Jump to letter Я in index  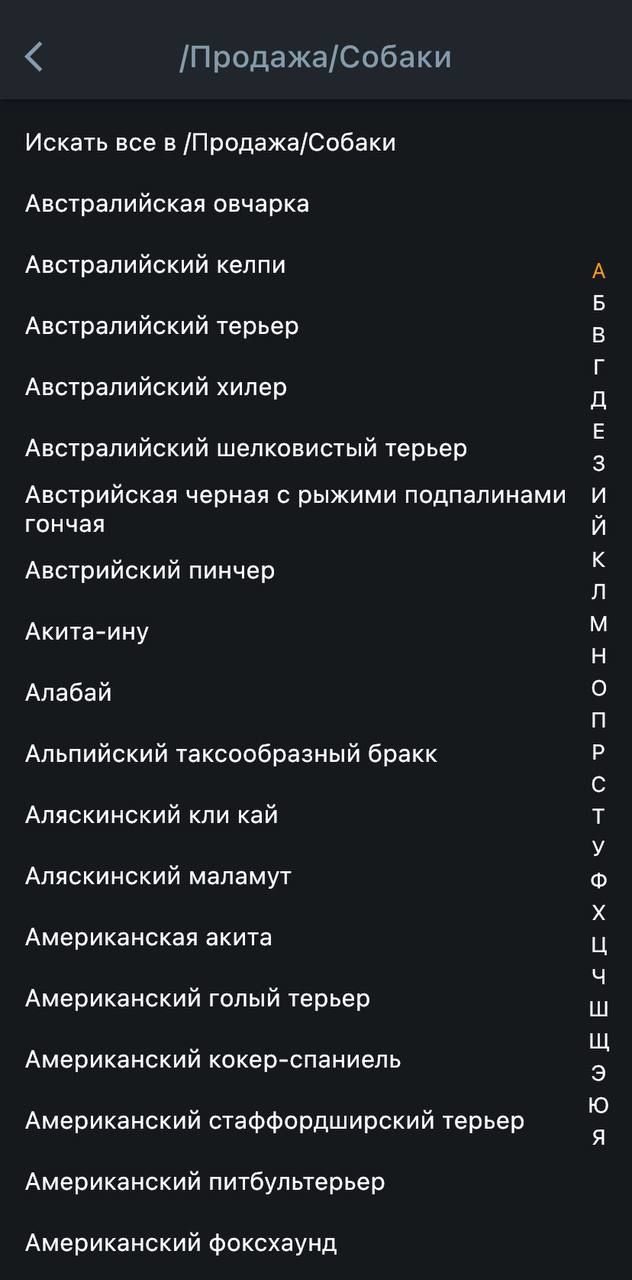coord(598,1137)
